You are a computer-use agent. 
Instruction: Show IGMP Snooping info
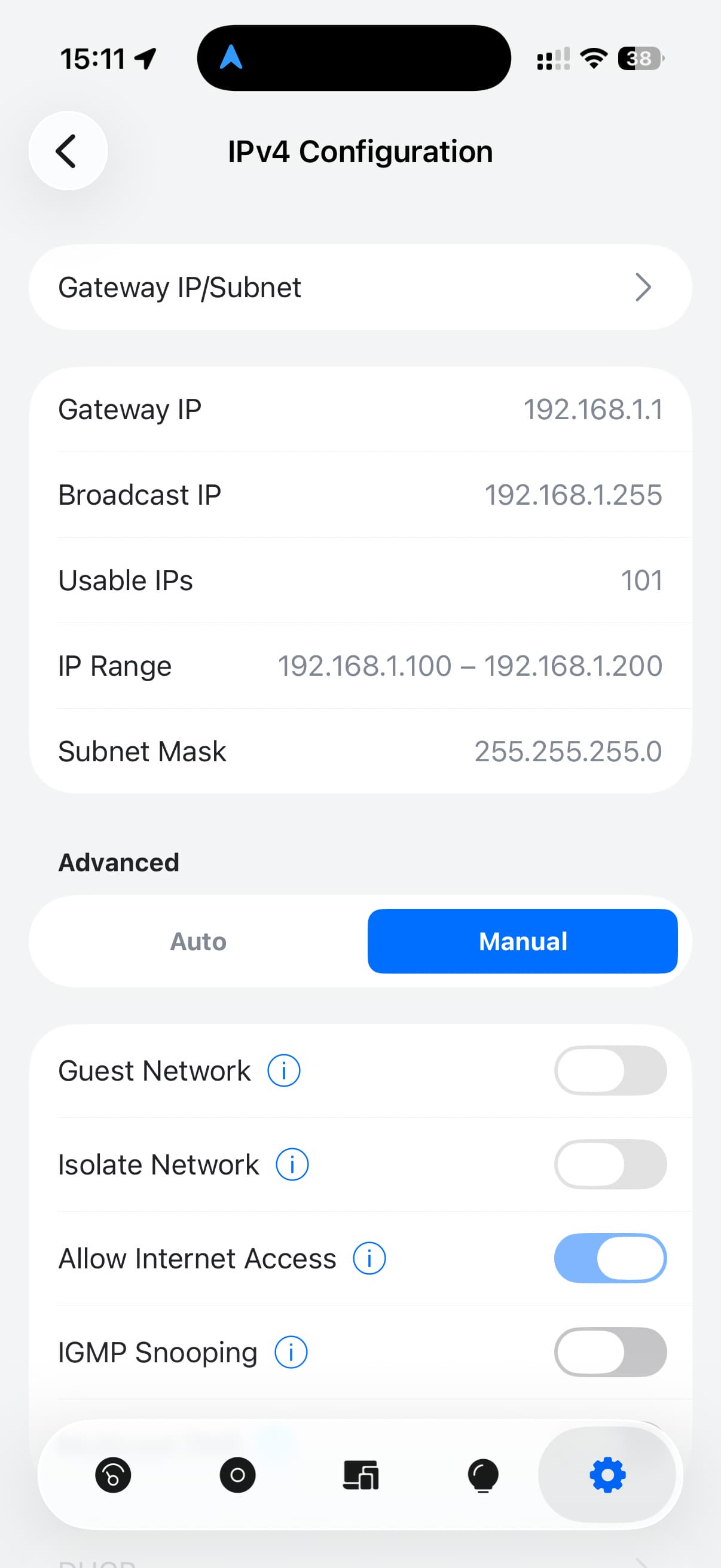click(291, 1352)
